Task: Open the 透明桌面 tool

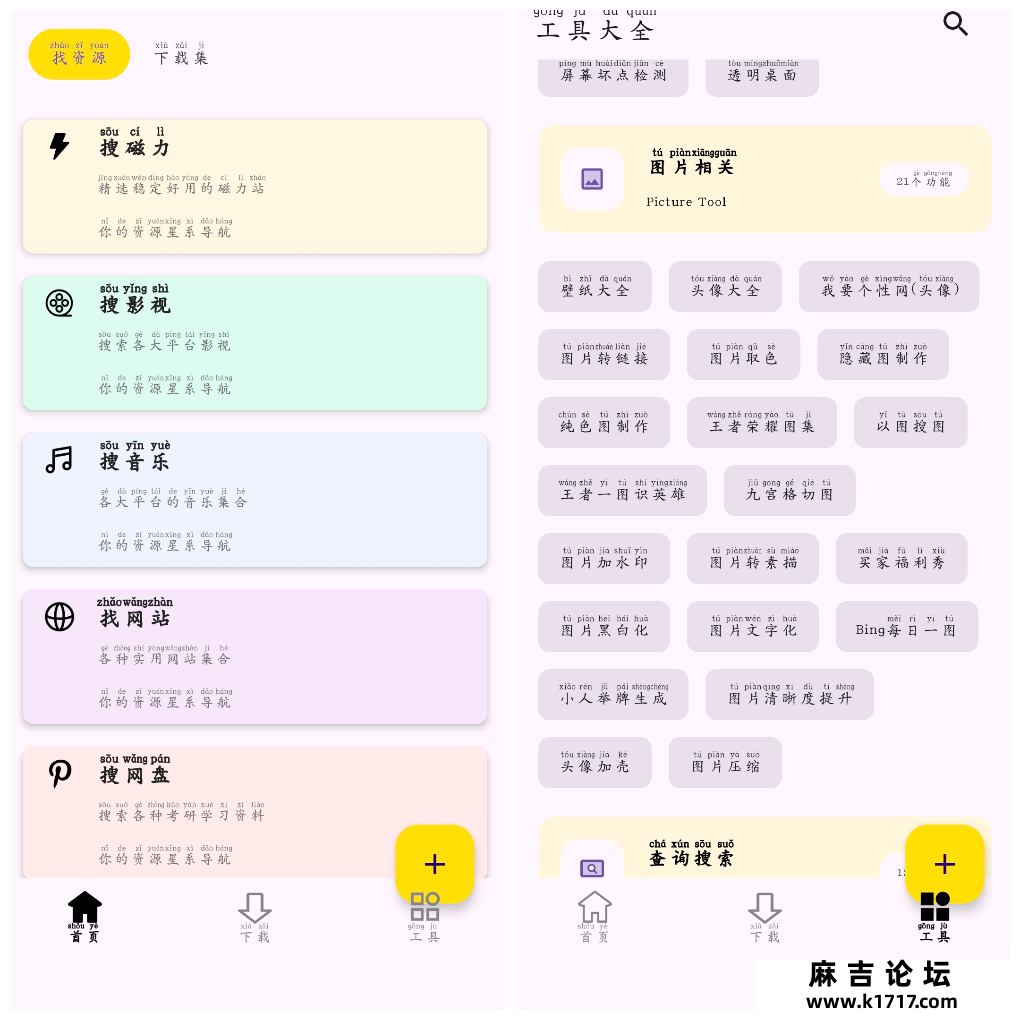Action: (x=762, y=72)
